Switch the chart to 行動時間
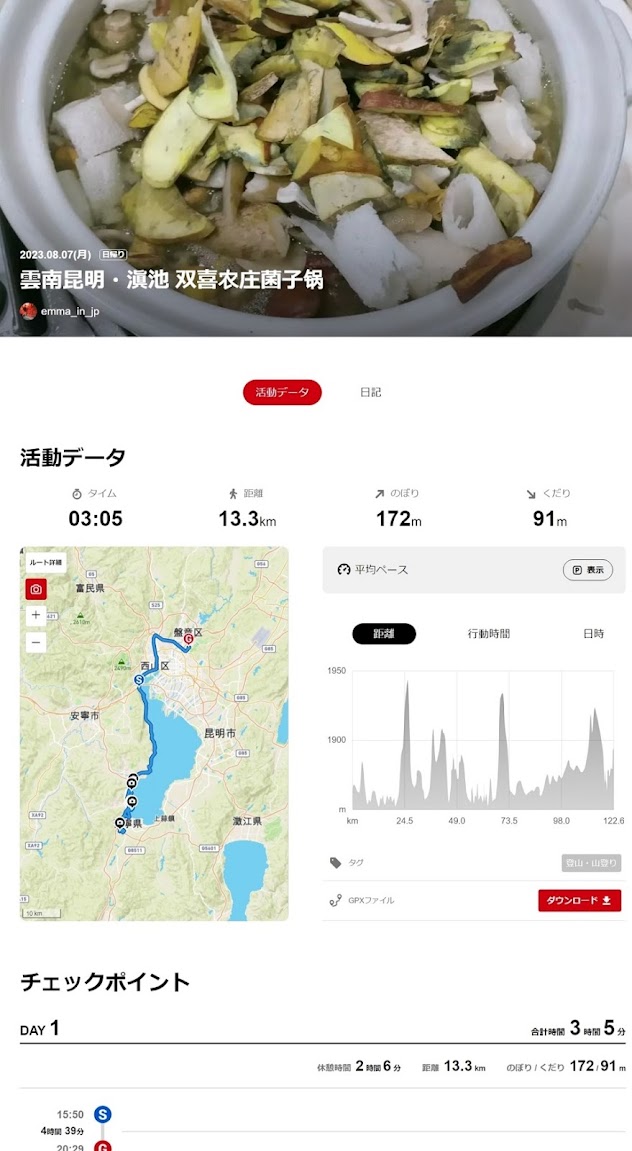Viewport: 632px width, 1151px height. pos(488,634)
